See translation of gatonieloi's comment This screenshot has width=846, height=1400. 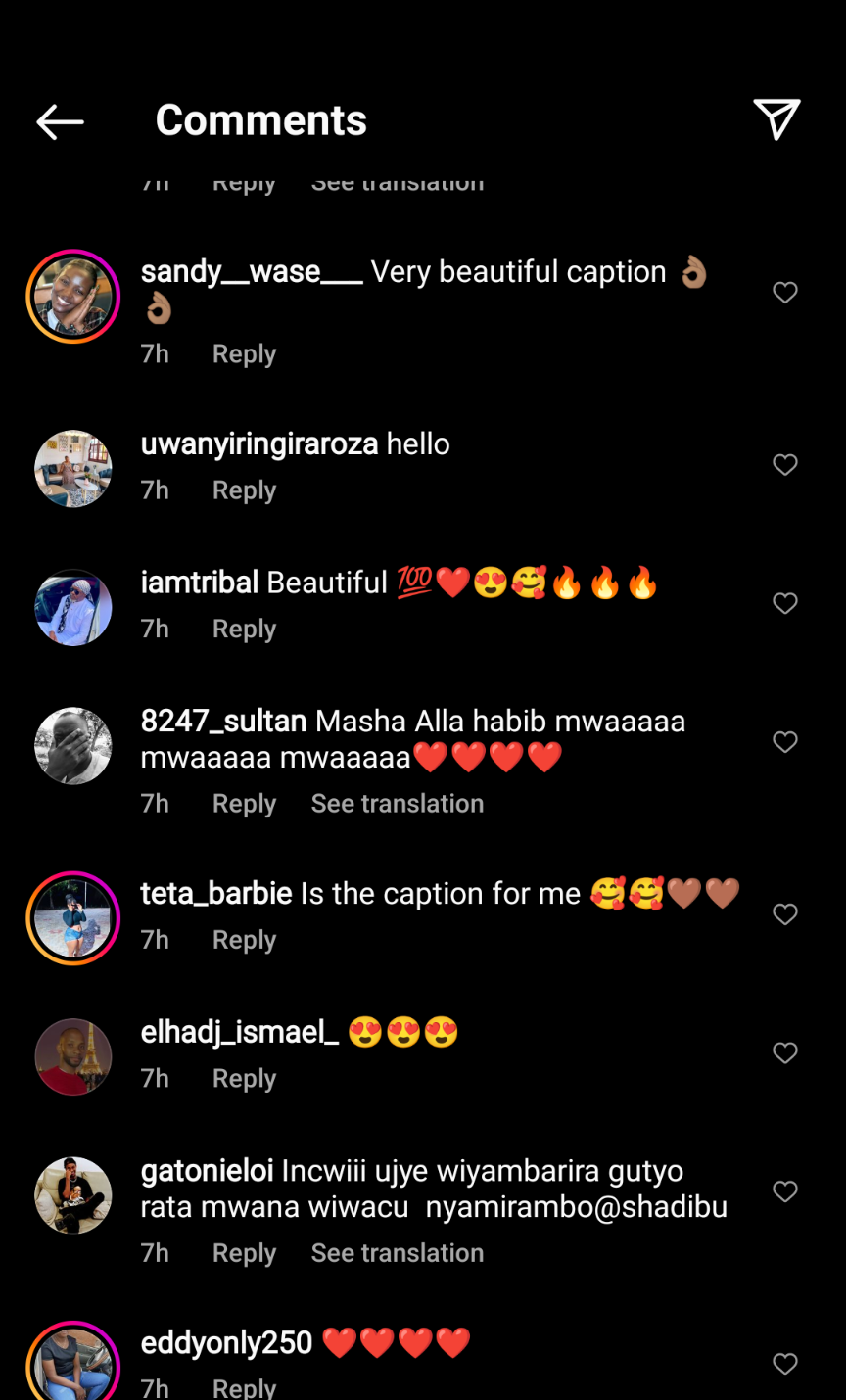point(397,1253)
